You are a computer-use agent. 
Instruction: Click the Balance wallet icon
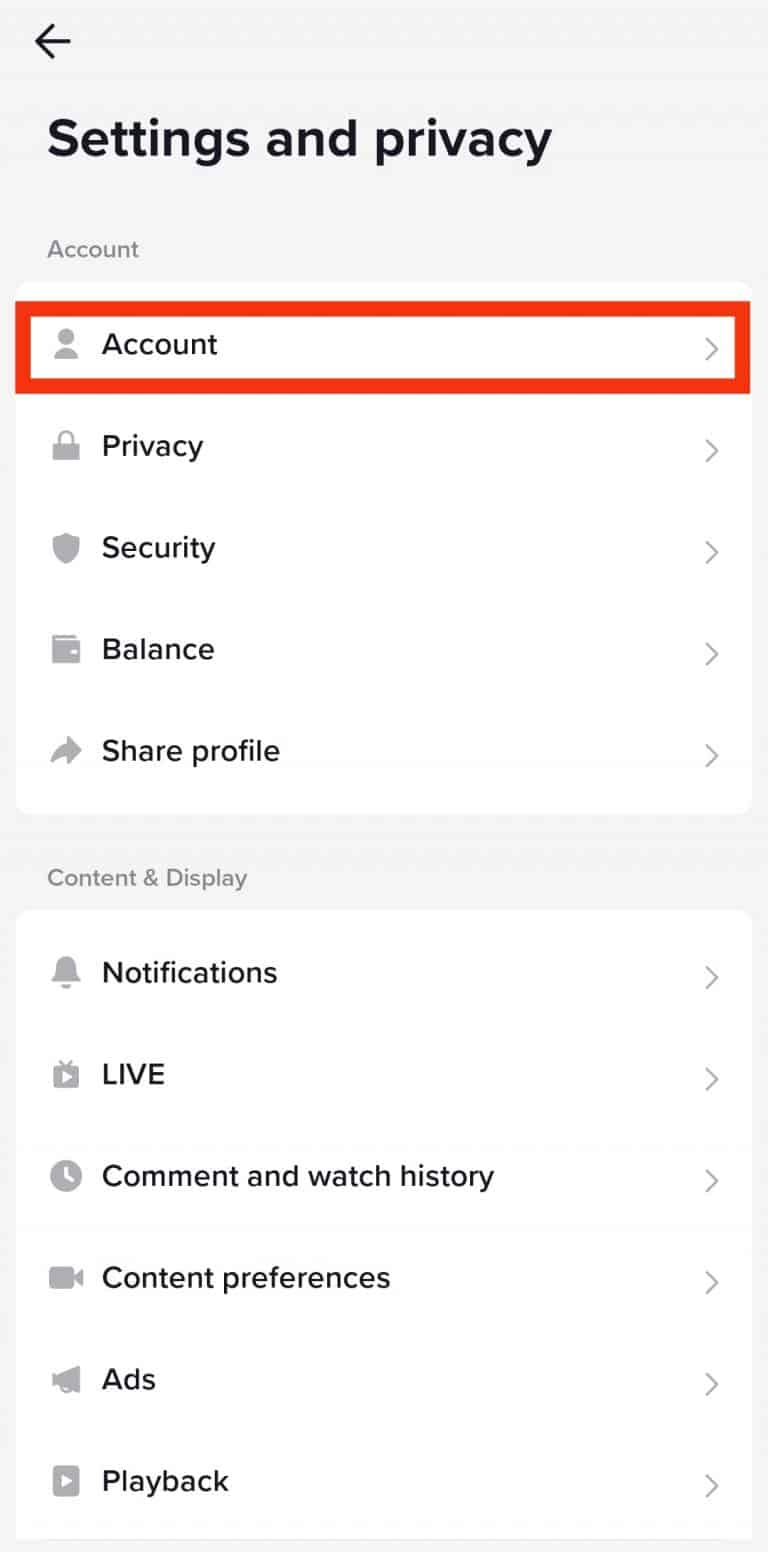click(67, 649)
